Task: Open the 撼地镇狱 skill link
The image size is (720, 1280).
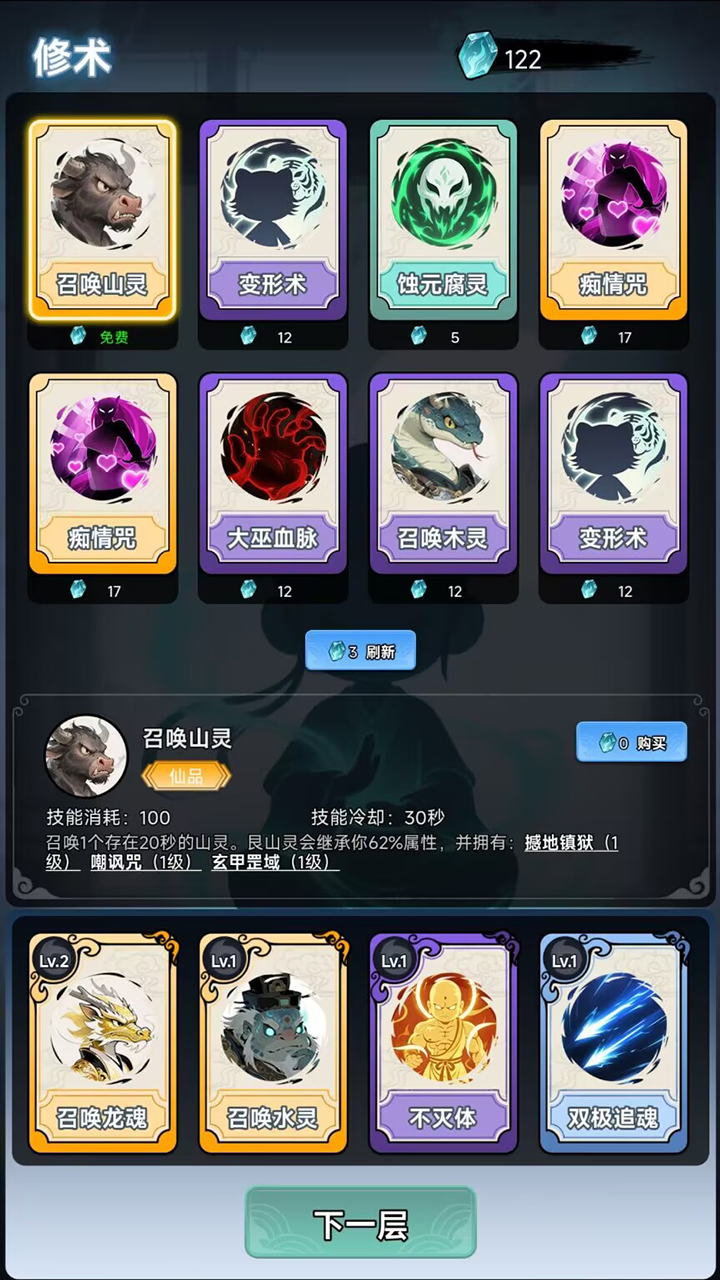Action: 570,843
